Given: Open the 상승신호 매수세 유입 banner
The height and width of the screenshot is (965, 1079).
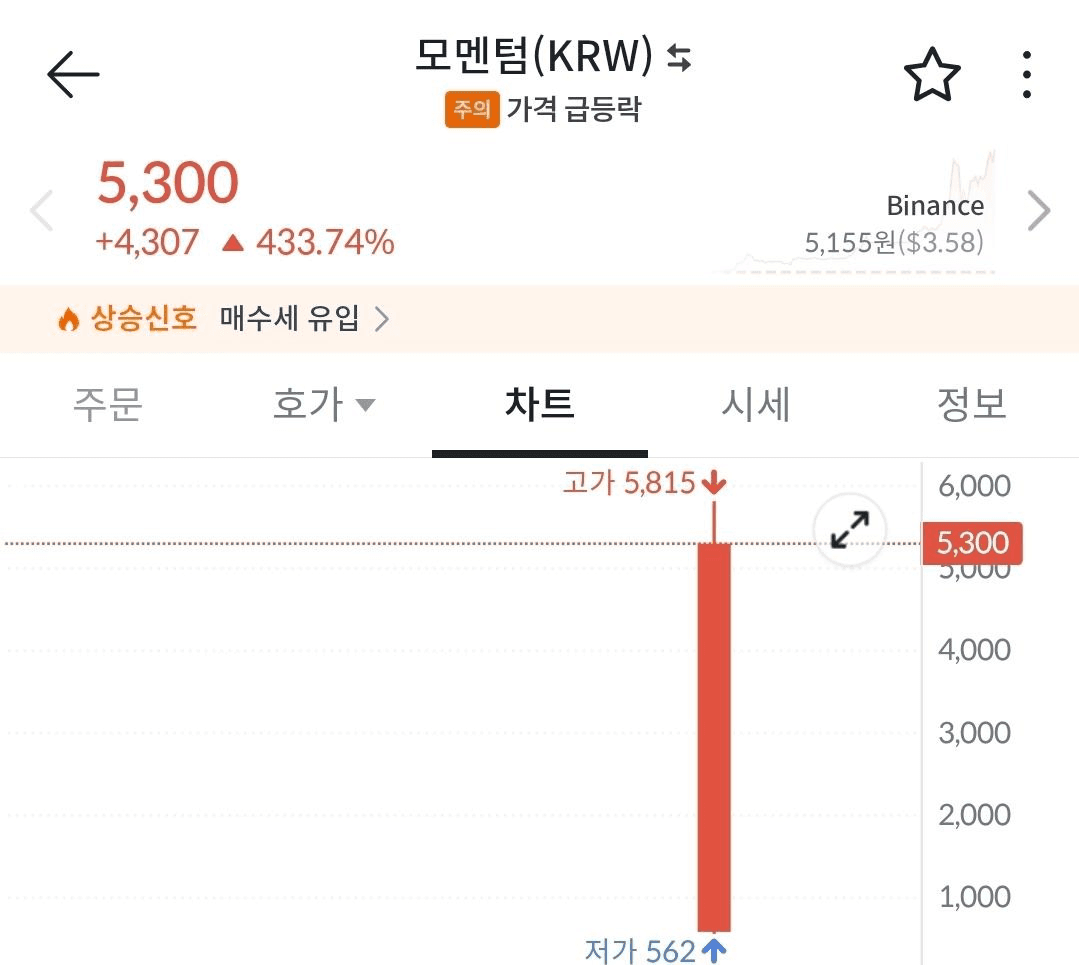Looking at the screenshot, I should coord(224,319).
